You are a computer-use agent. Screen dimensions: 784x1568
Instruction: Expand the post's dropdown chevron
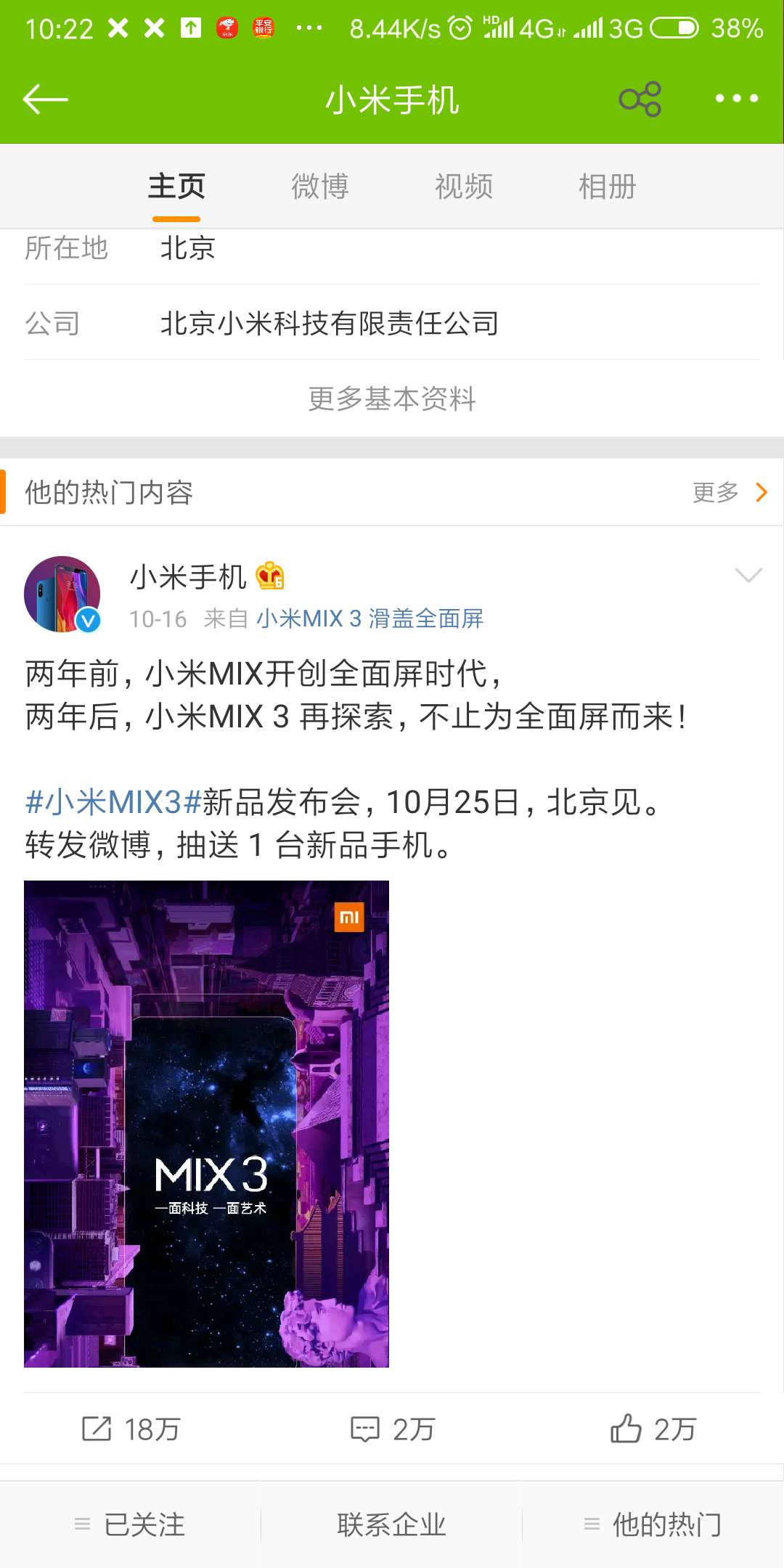748,575
